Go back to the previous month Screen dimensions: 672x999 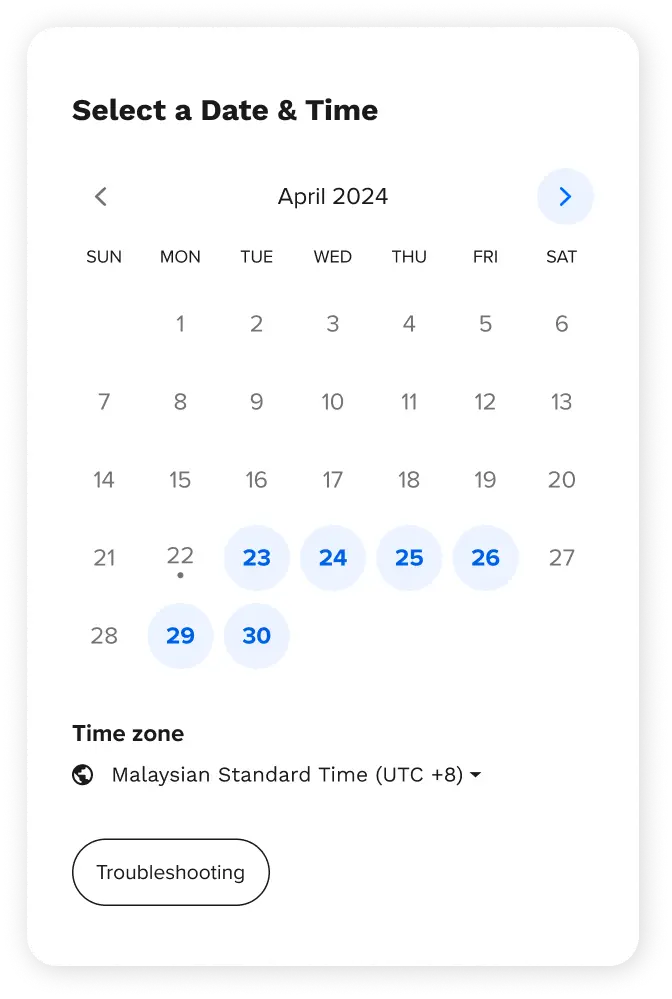(x=100, y=197)
